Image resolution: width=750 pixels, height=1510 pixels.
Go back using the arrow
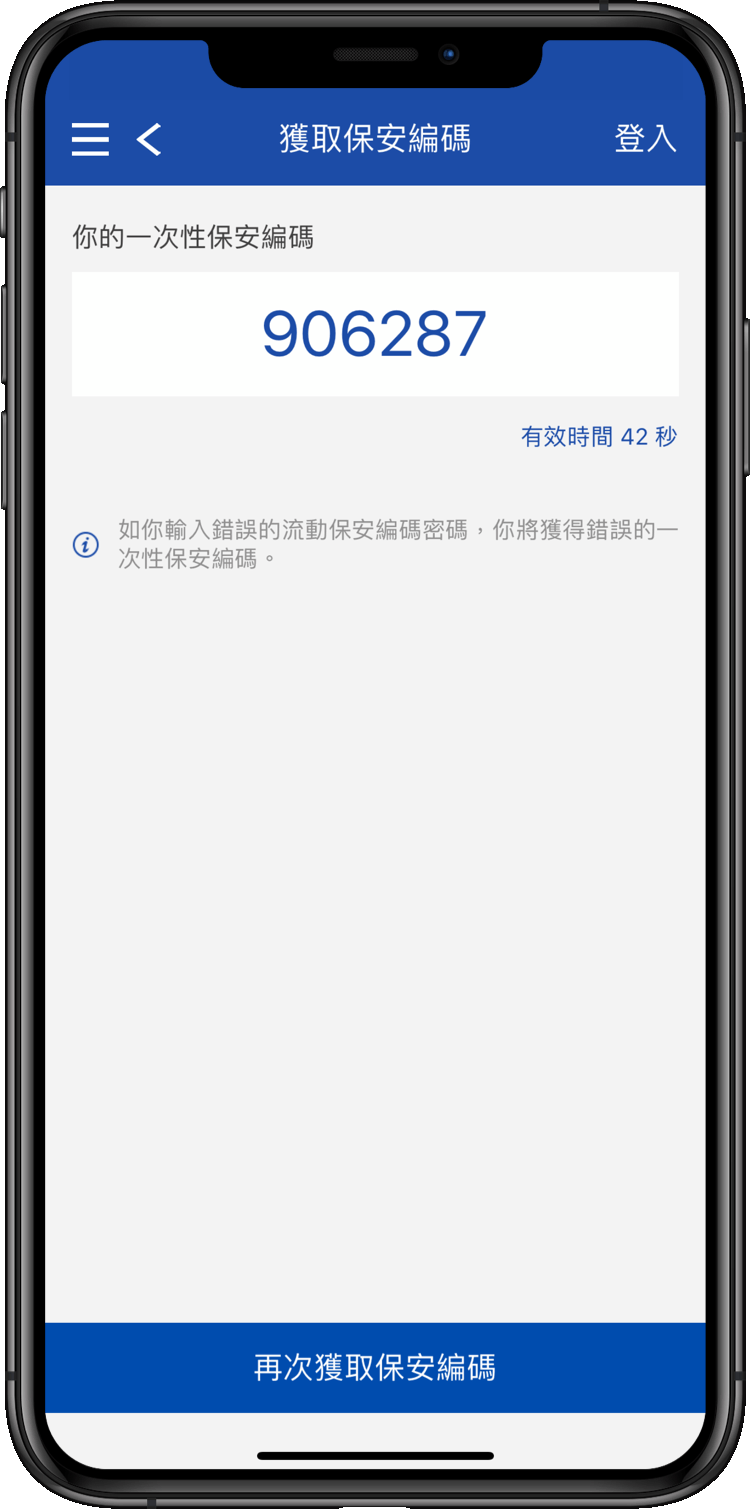click(x=149, y=139)
